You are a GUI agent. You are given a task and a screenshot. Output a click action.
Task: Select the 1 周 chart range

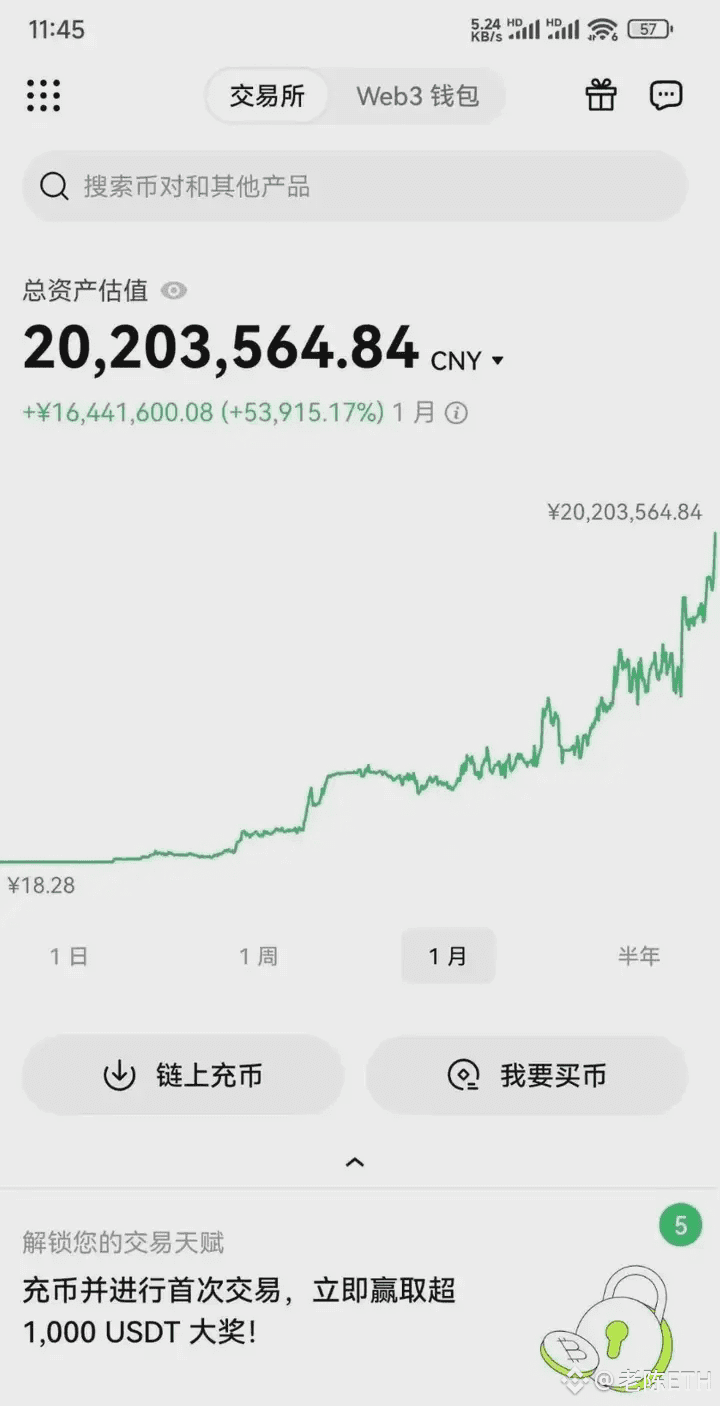click(x=258, y=956)
